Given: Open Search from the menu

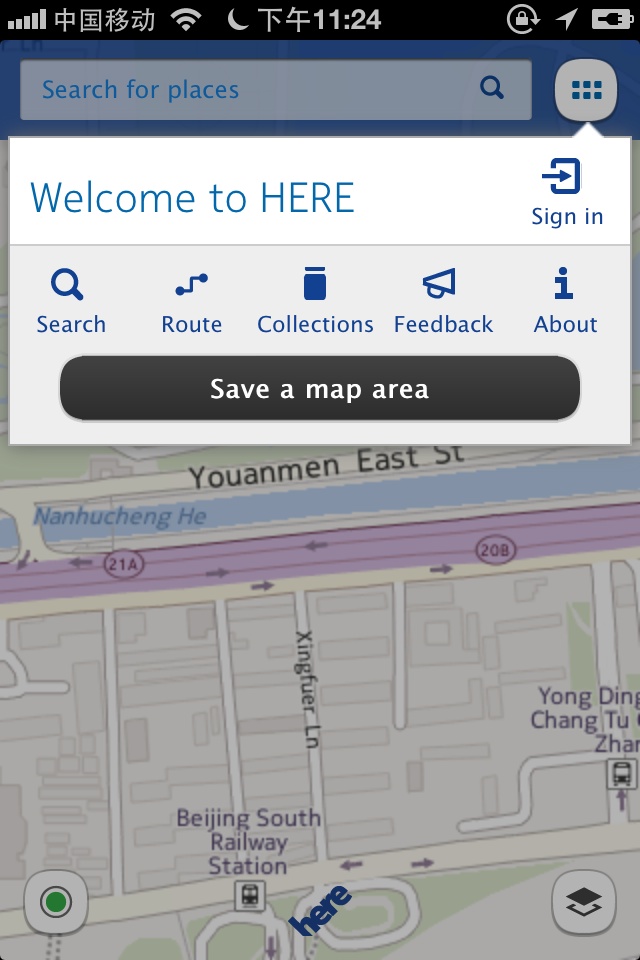Looking at the screenshot, I should pos(70,302).
